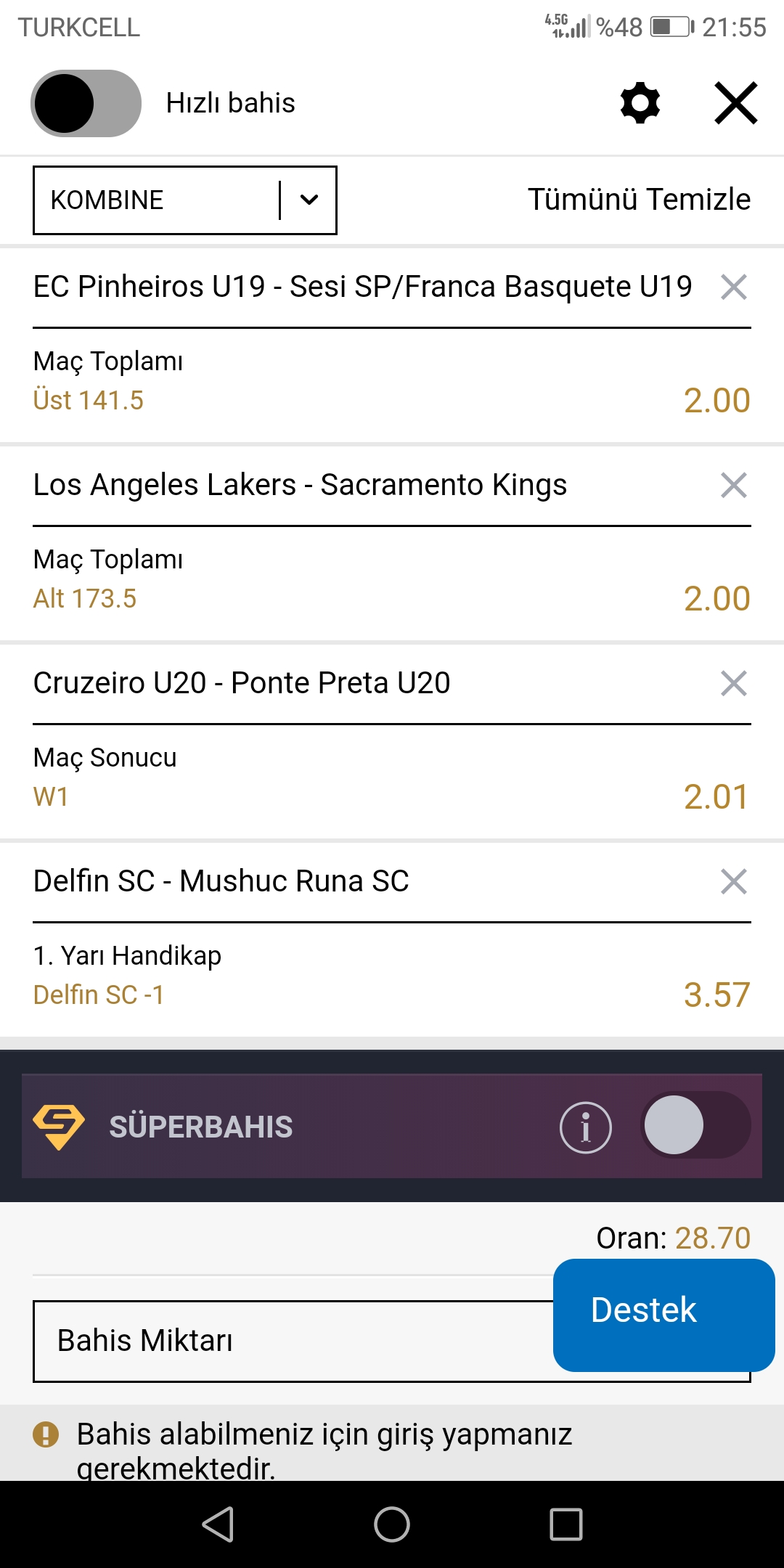
Task: Expand the KOMBINE bet type dropdown
Action: 185,200
